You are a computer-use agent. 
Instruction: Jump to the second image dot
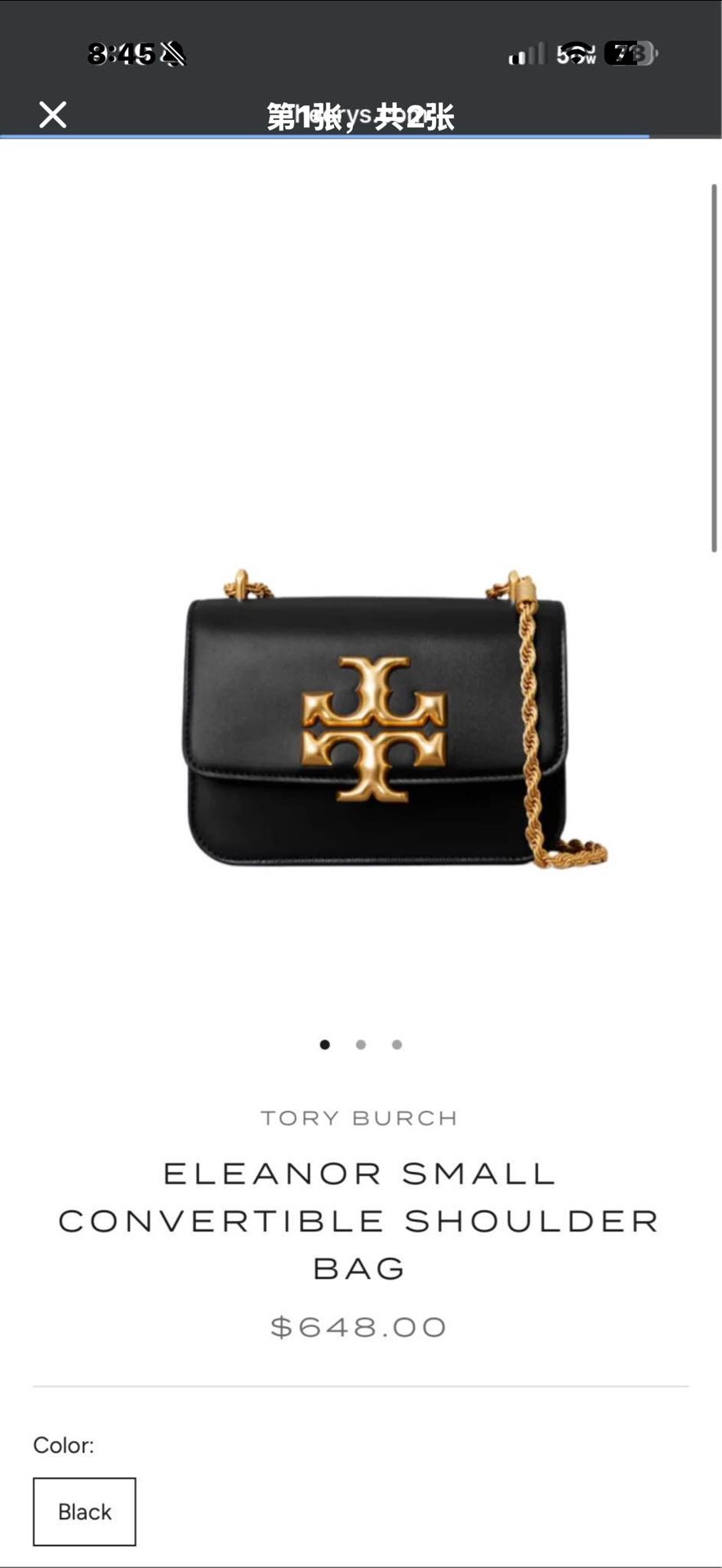pos(361,1045)
